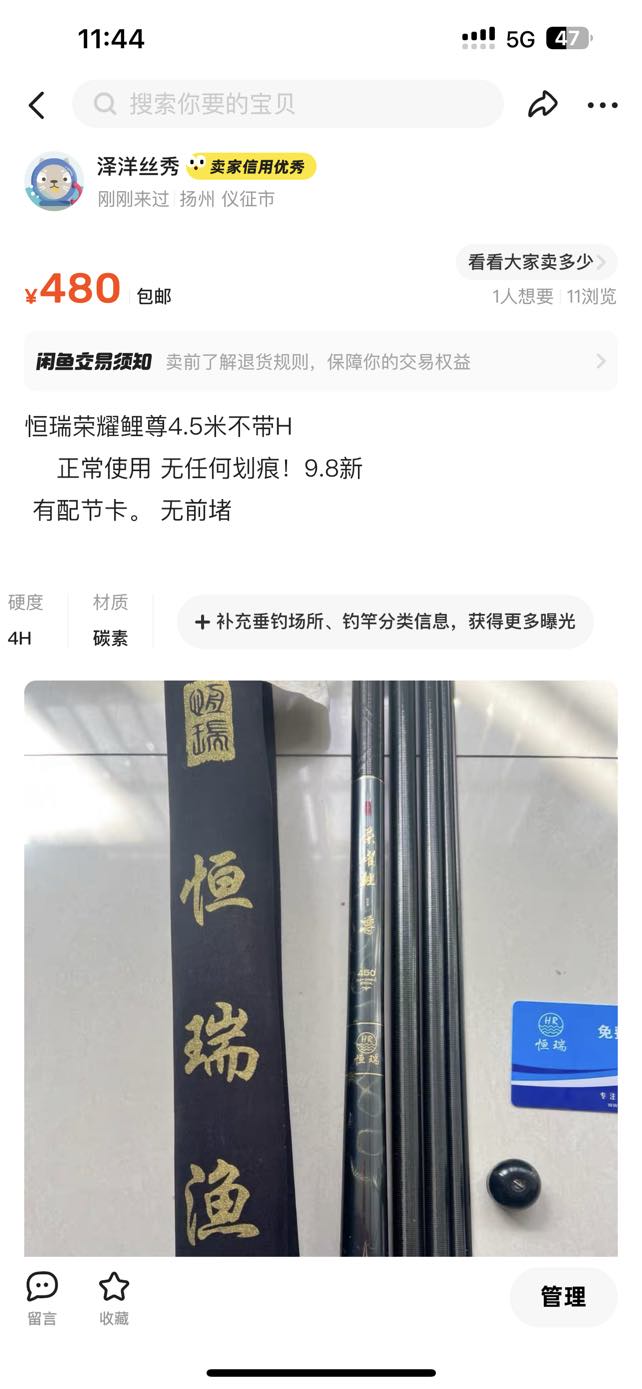Image resolution: width=642 pixels, height=1389 pixels.
Task: Tap 收藏 to favorite this item
Action: pos(114,1298)
